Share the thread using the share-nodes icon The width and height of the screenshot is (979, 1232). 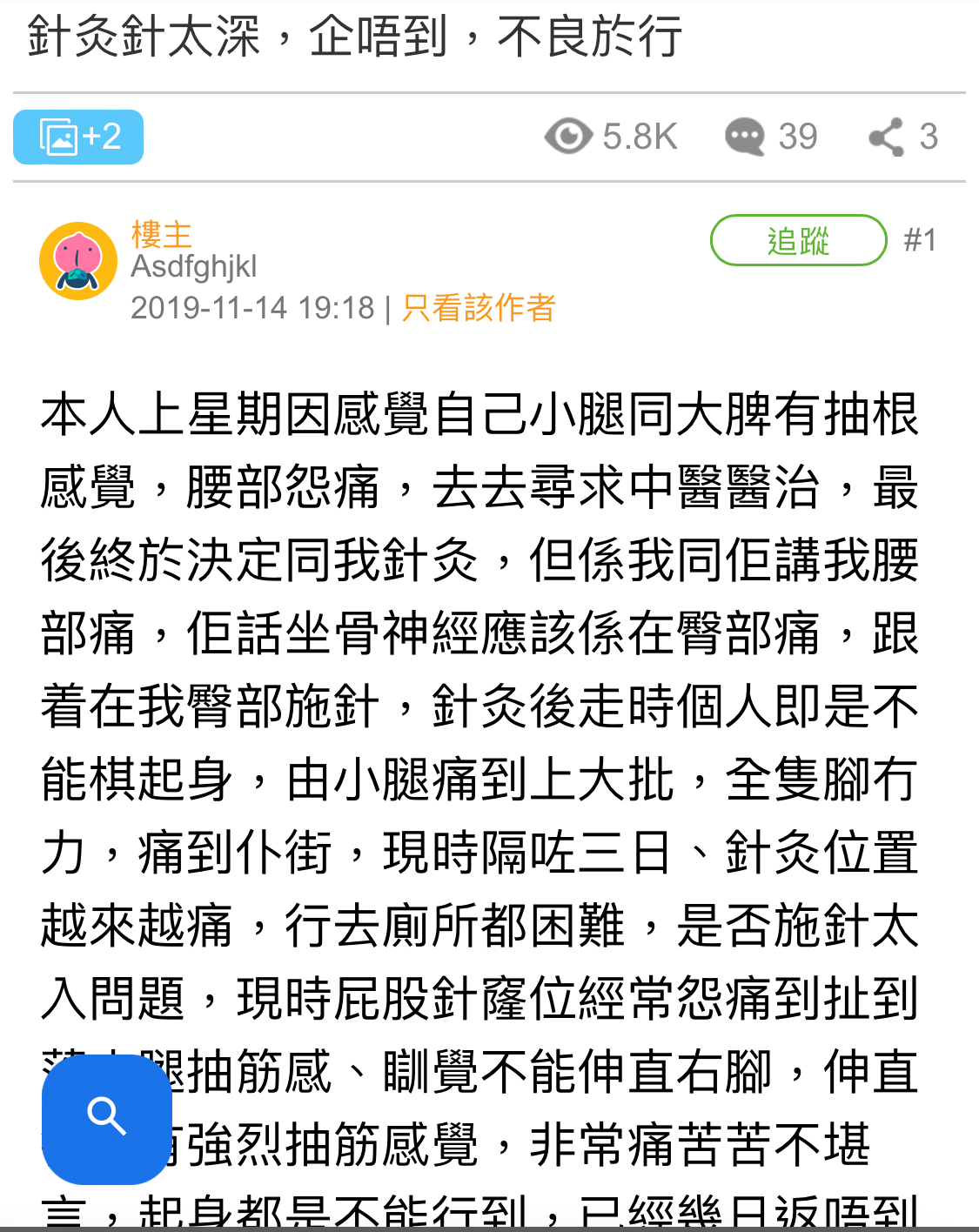pyautogui.click(x=887, y=136)
